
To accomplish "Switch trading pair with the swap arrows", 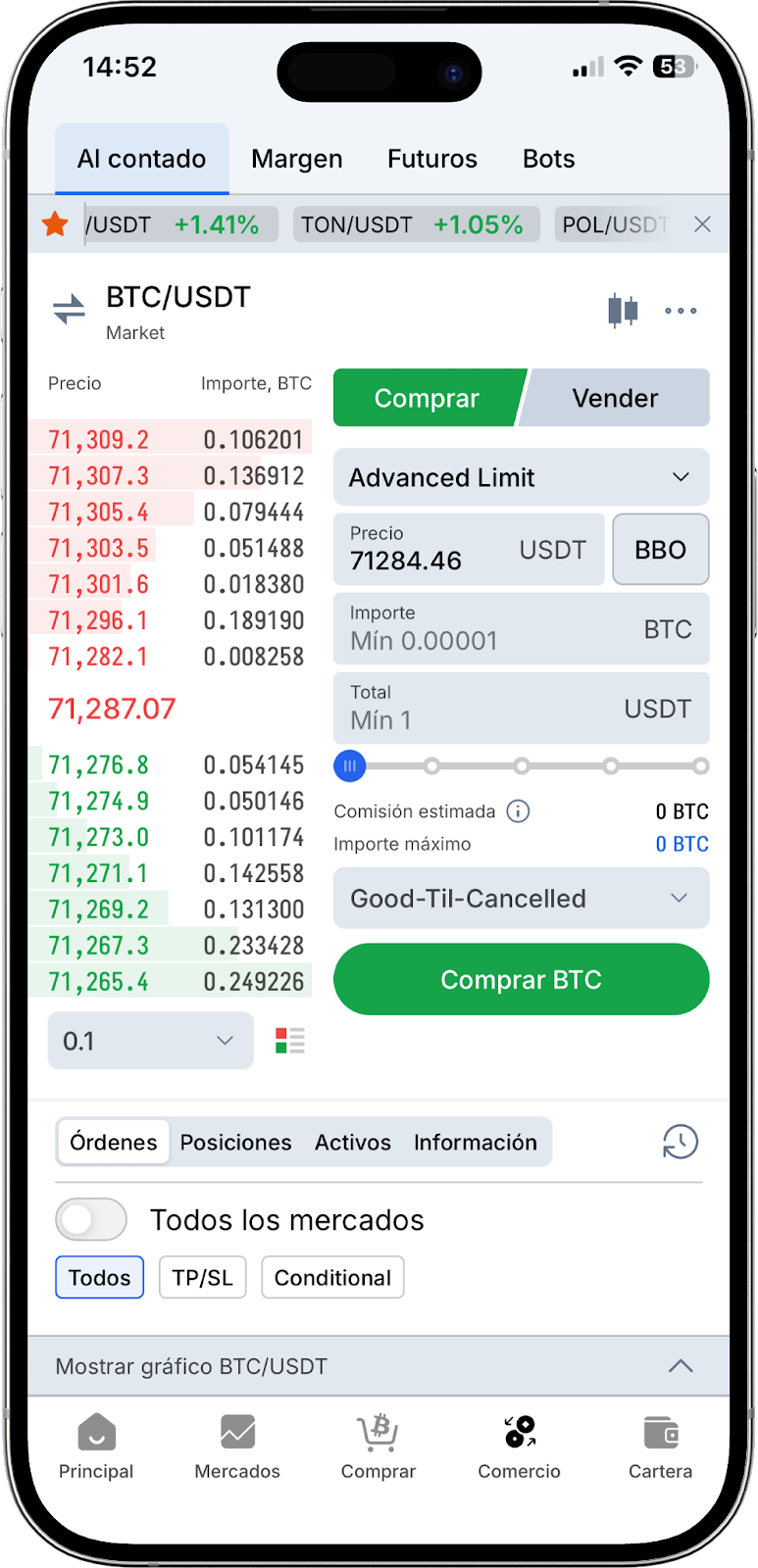I will click(x=69, y=310).
